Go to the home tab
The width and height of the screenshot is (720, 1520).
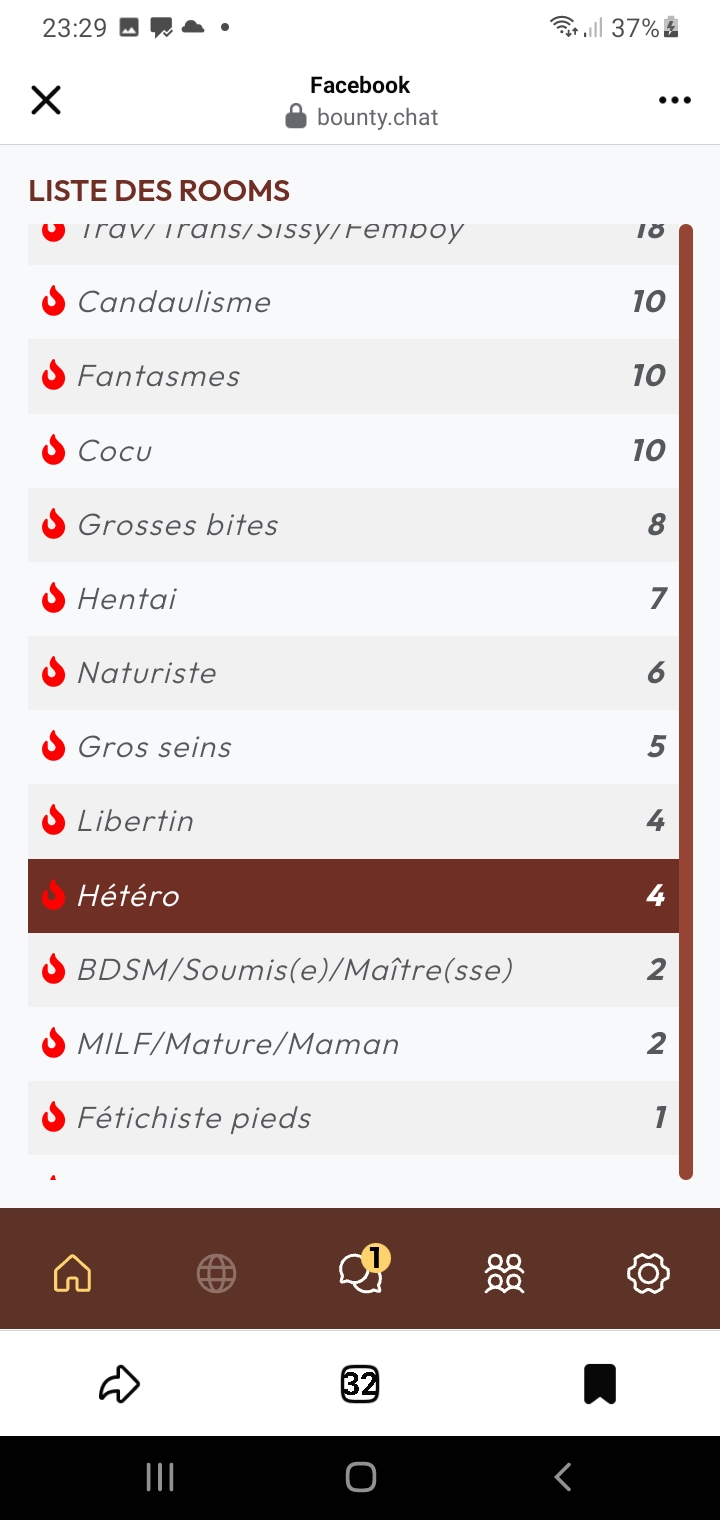click(72, 1274)
